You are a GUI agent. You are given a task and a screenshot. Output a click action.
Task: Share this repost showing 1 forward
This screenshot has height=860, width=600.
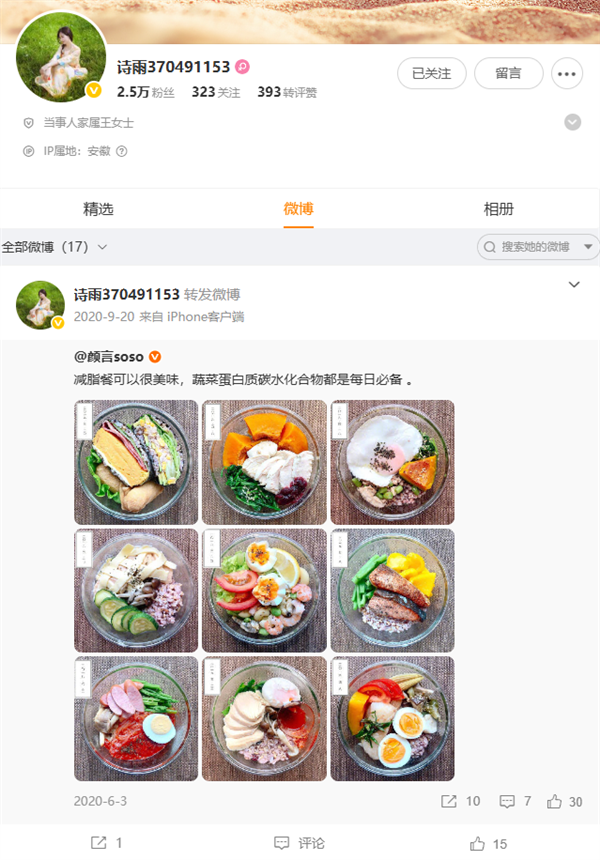coord(107,843)
